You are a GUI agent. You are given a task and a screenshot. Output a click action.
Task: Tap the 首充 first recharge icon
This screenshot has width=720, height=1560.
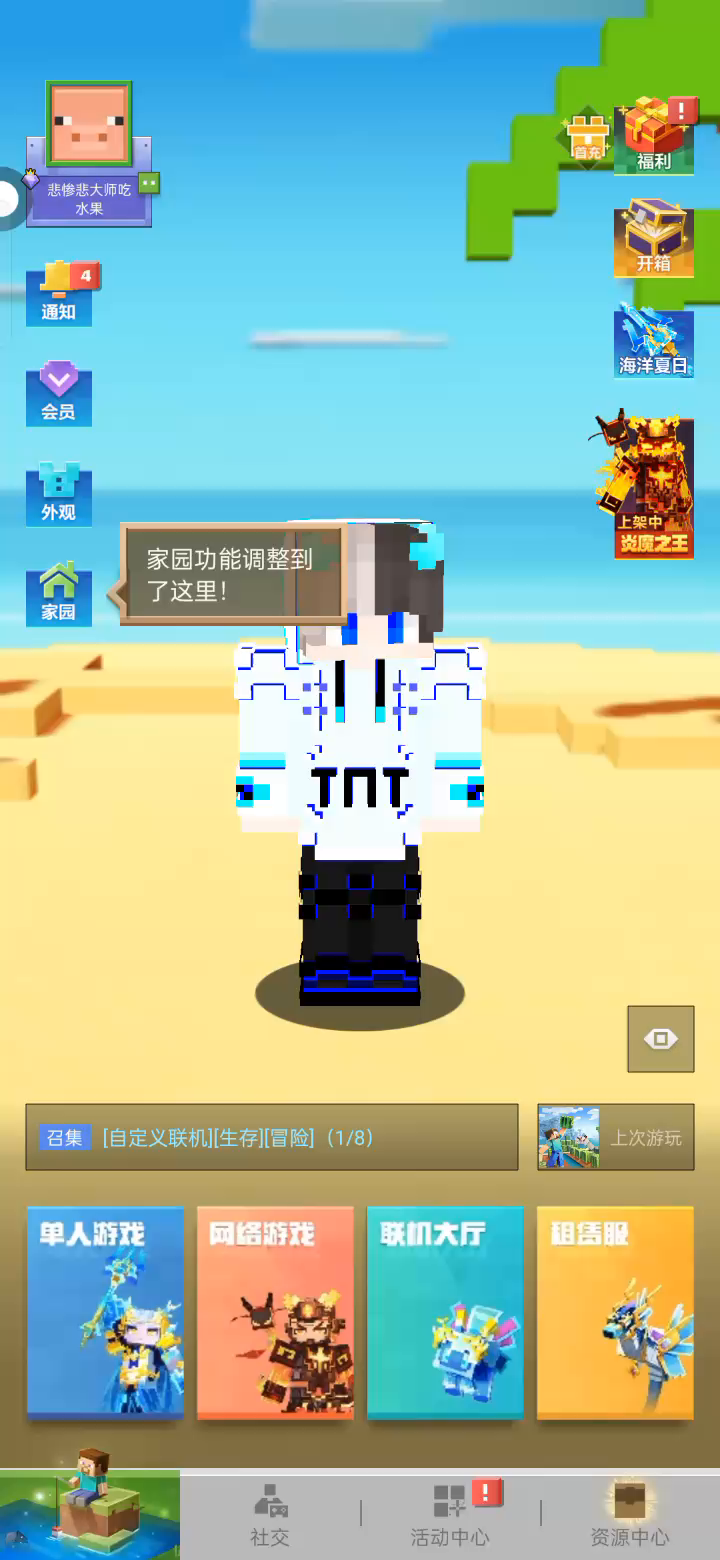point(587,137)
